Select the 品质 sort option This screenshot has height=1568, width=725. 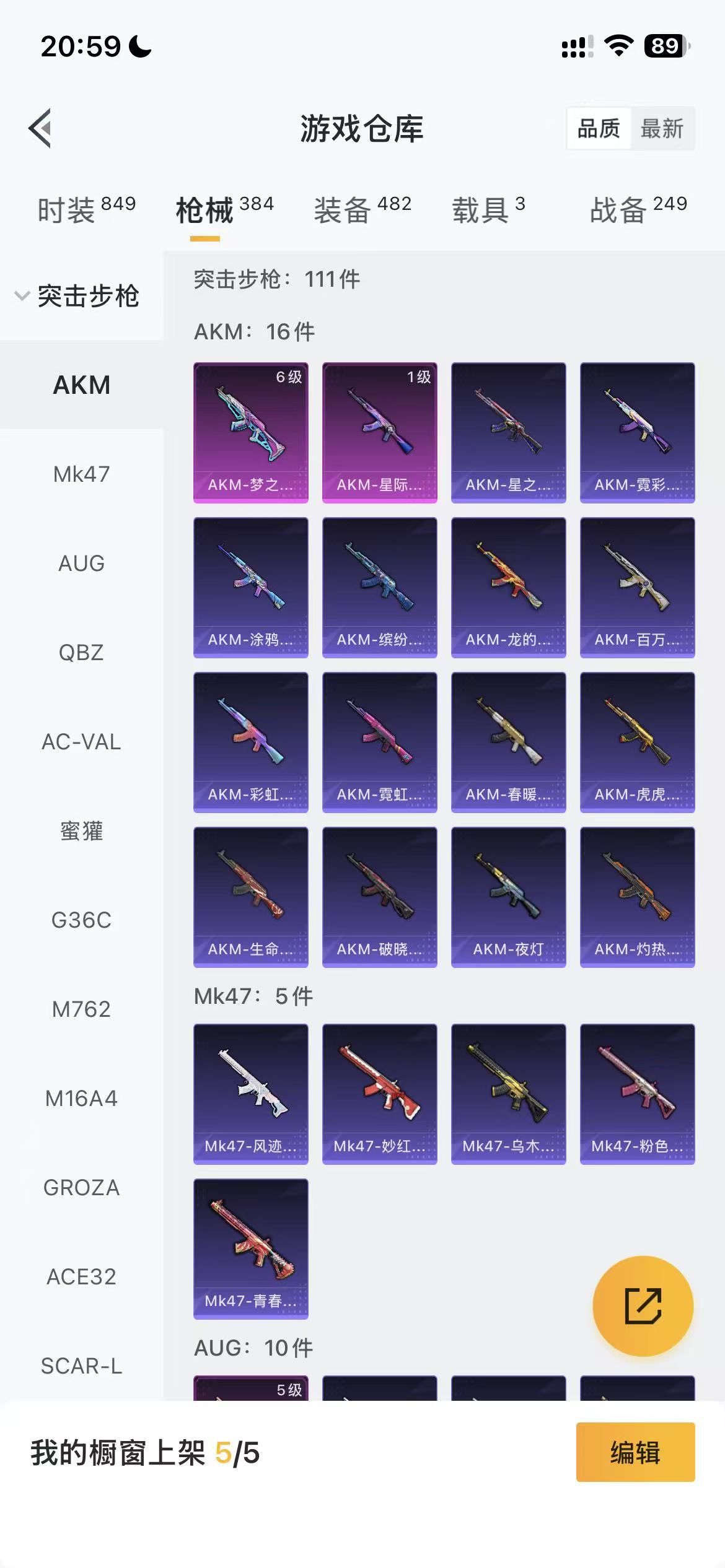click(x=599, y=129)
